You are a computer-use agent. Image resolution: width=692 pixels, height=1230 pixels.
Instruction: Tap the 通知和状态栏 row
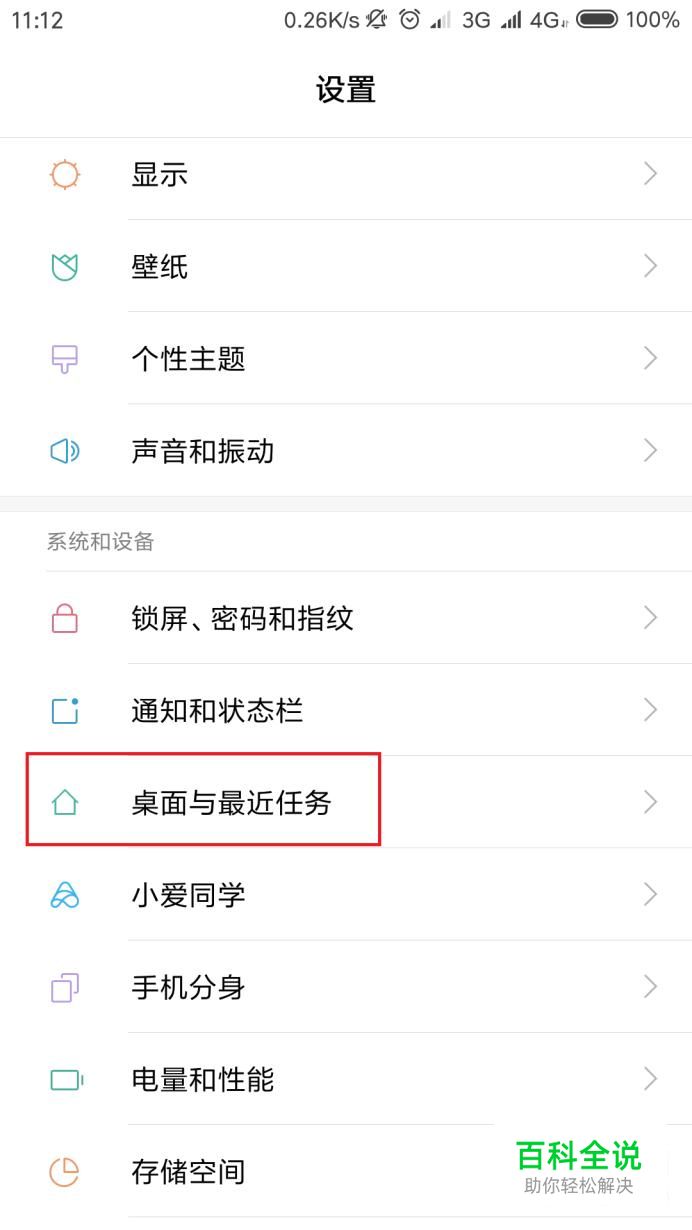click(x=345, y=711)
